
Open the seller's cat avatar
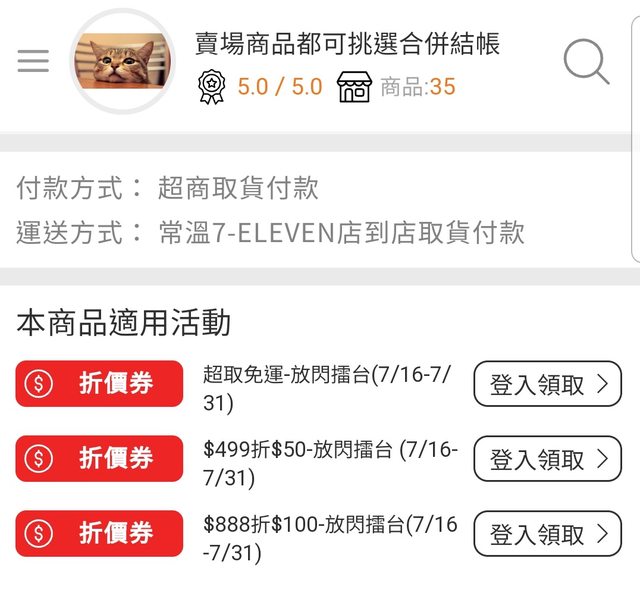point(121,62)
